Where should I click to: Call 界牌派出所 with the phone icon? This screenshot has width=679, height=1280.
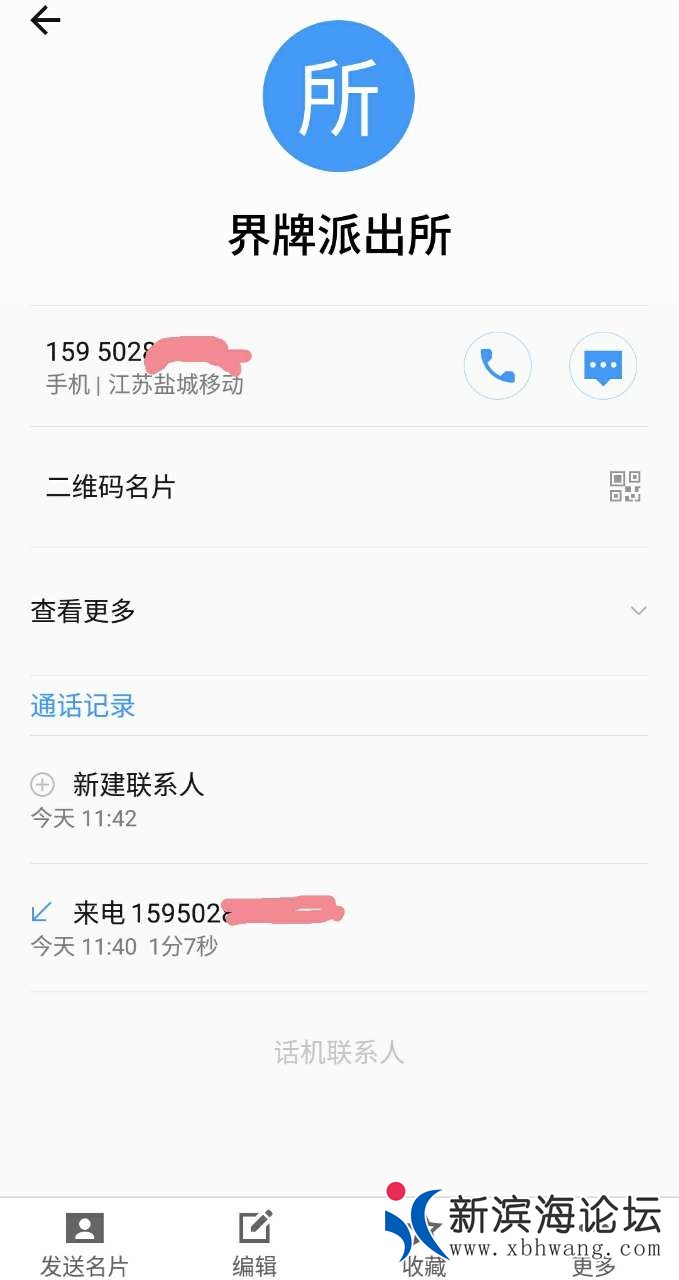click(x=497, y=366)
